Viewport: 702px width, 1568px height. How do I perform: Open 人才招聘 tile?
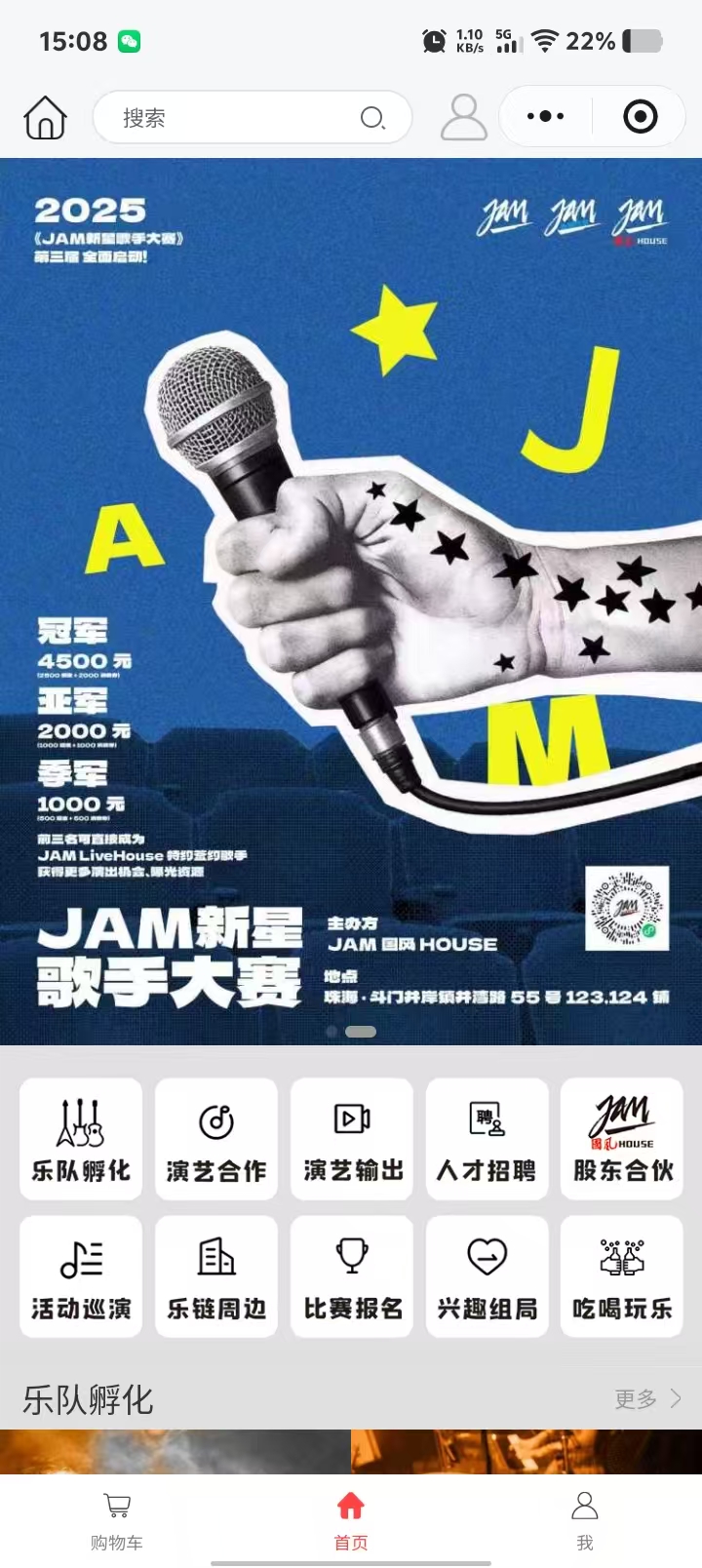[x=487, y=1139]
